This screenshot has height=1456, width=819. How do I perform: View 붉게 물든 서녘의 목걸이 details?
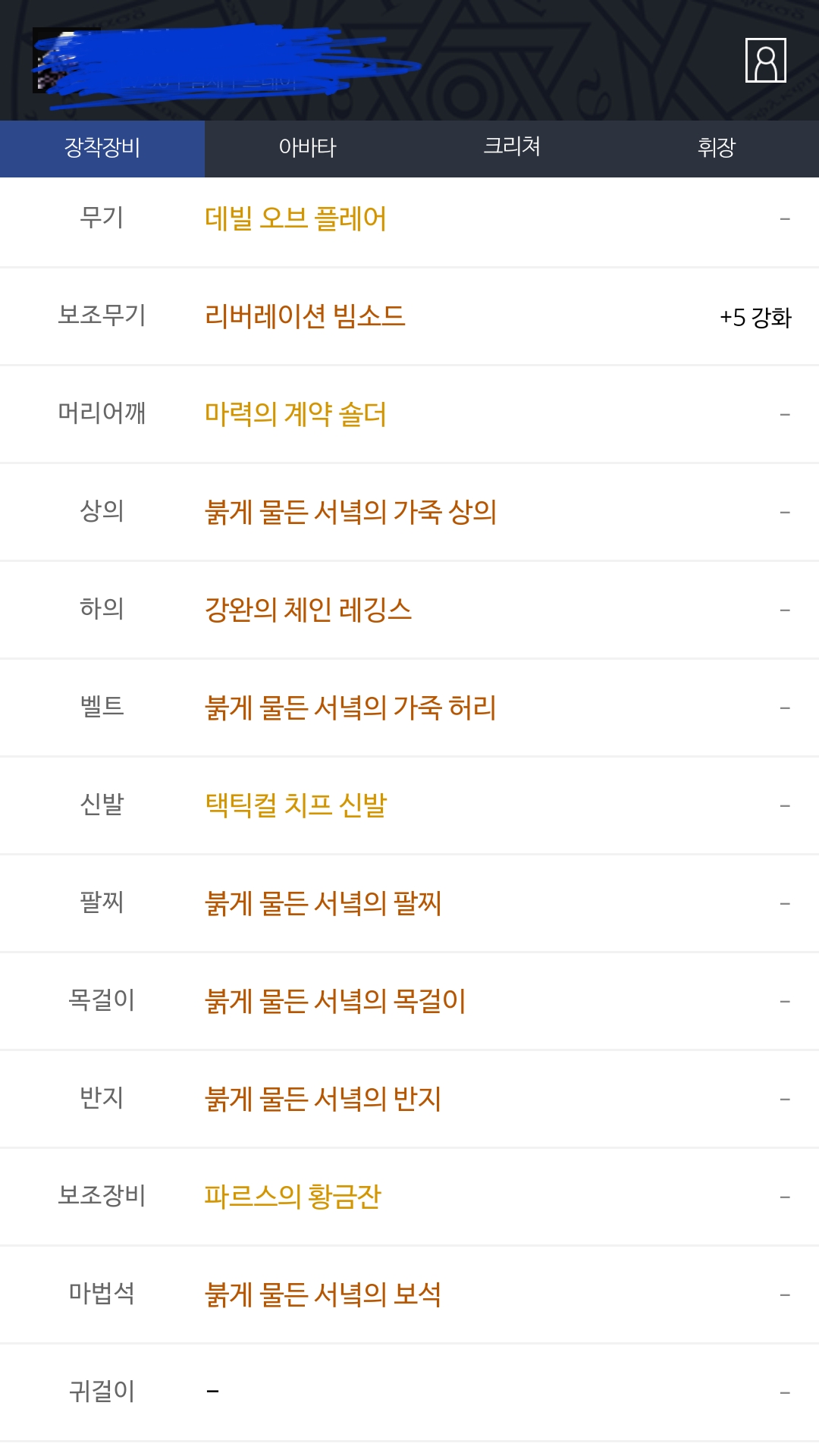click(x=335, y=1001)
